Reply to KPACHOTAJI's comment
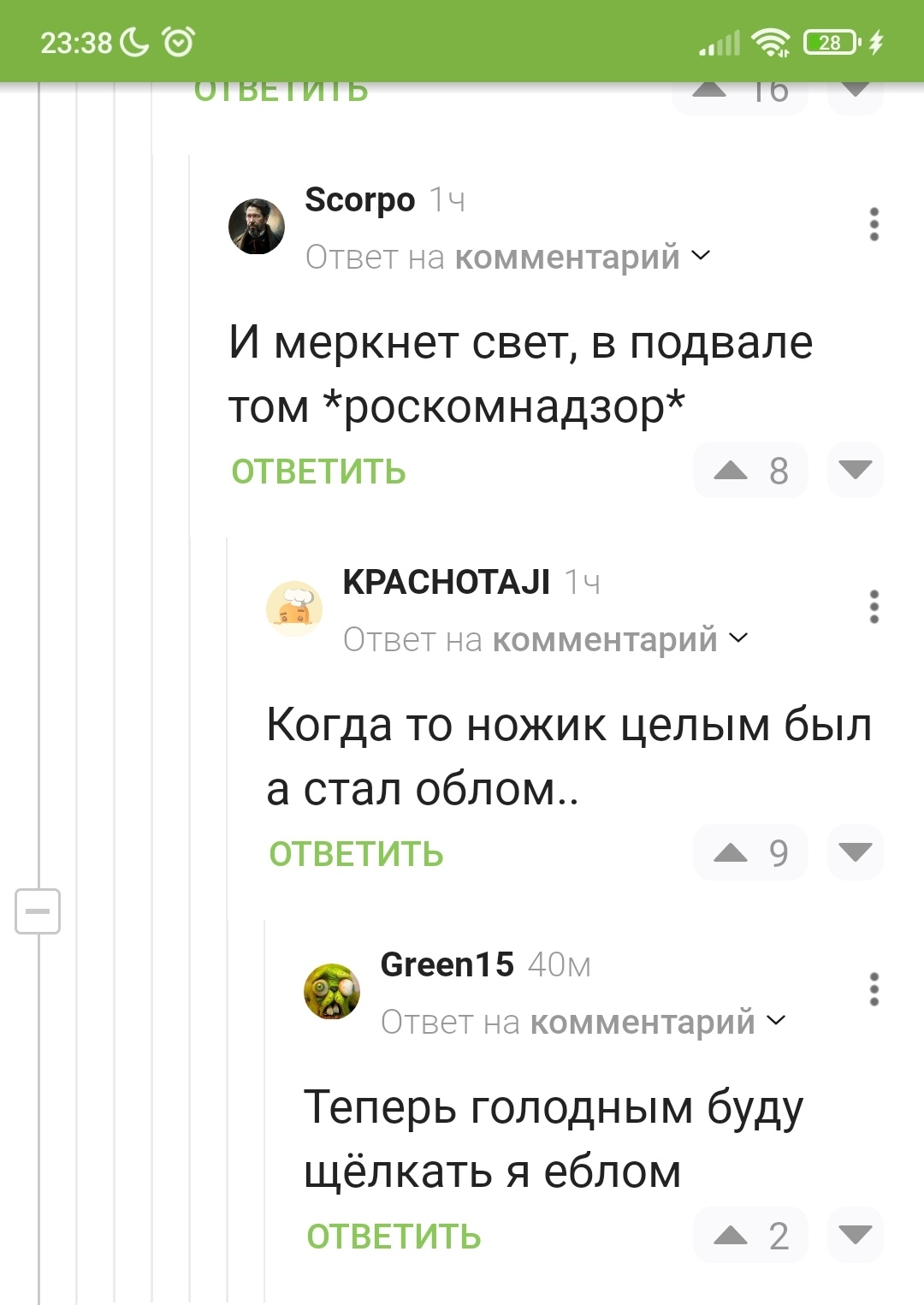The width and height of the screenshot is (924, 1305). click(356, 854)
